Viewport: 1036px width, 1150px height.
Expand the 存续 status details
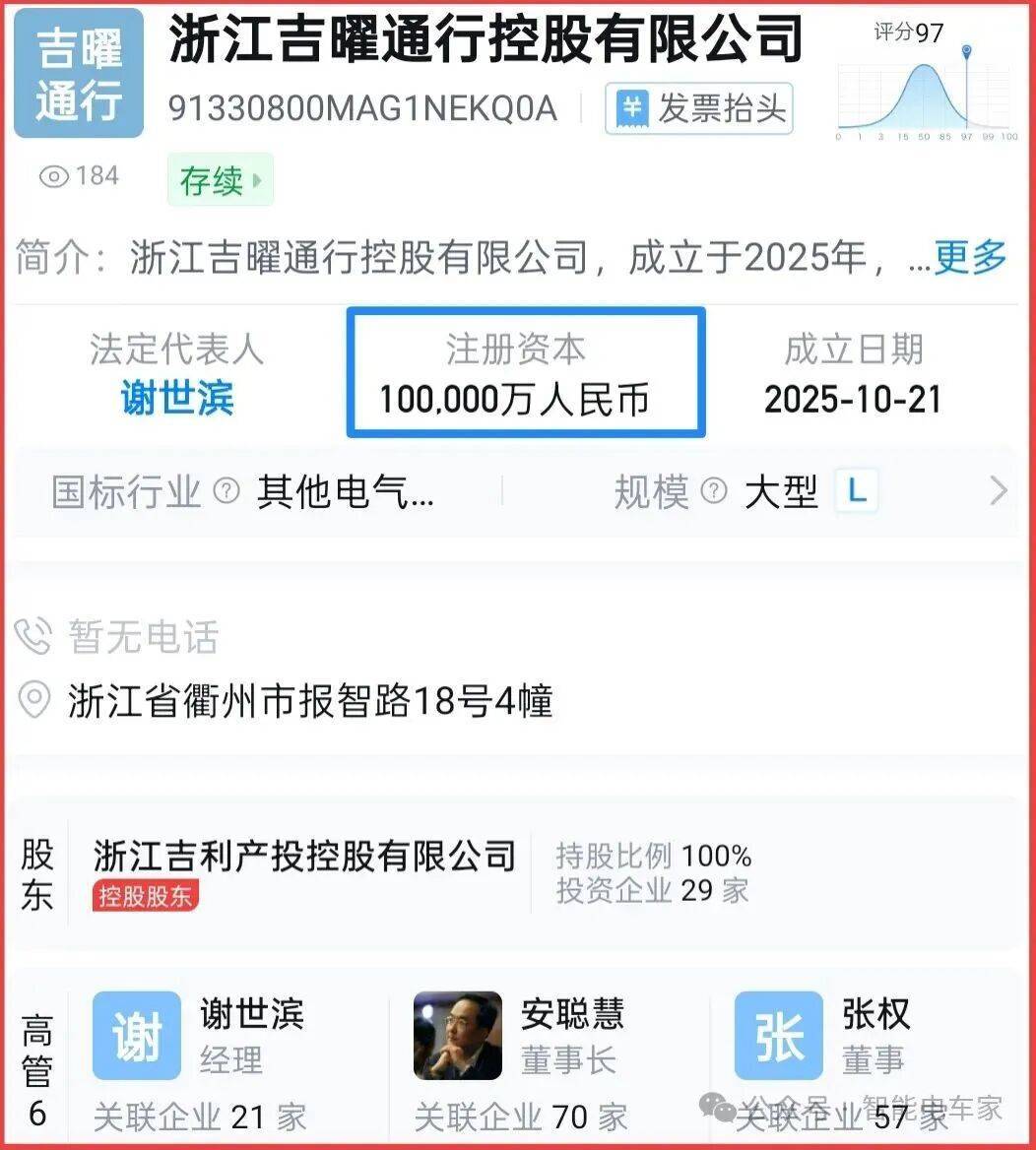(220, 180)
